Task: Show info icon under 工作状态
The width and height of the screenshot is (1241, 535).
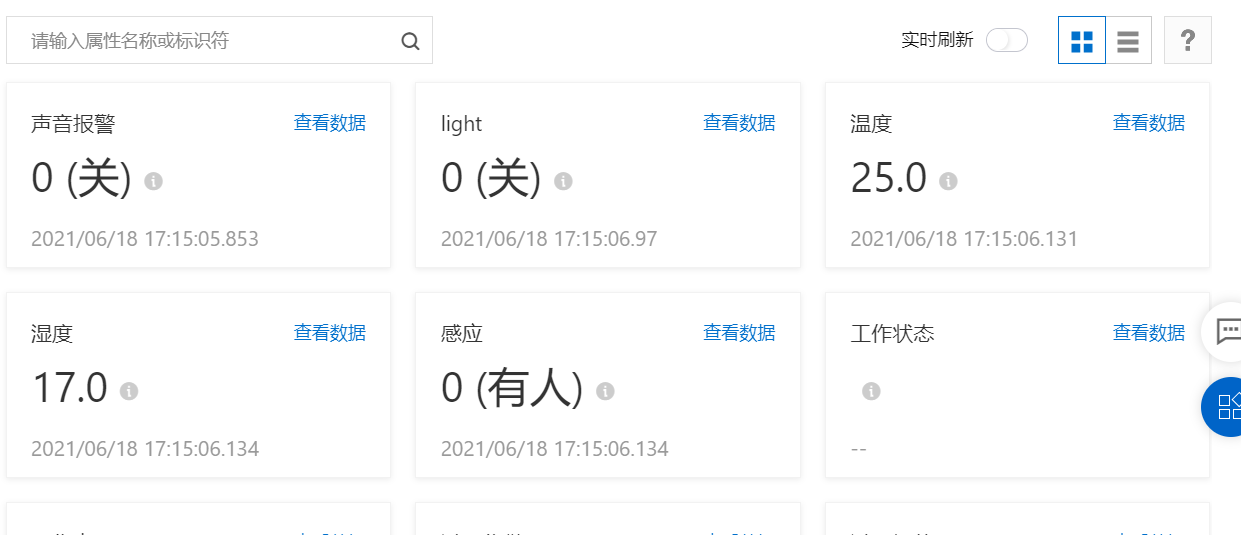Action: pyautogui.click(x=871, y=391)
